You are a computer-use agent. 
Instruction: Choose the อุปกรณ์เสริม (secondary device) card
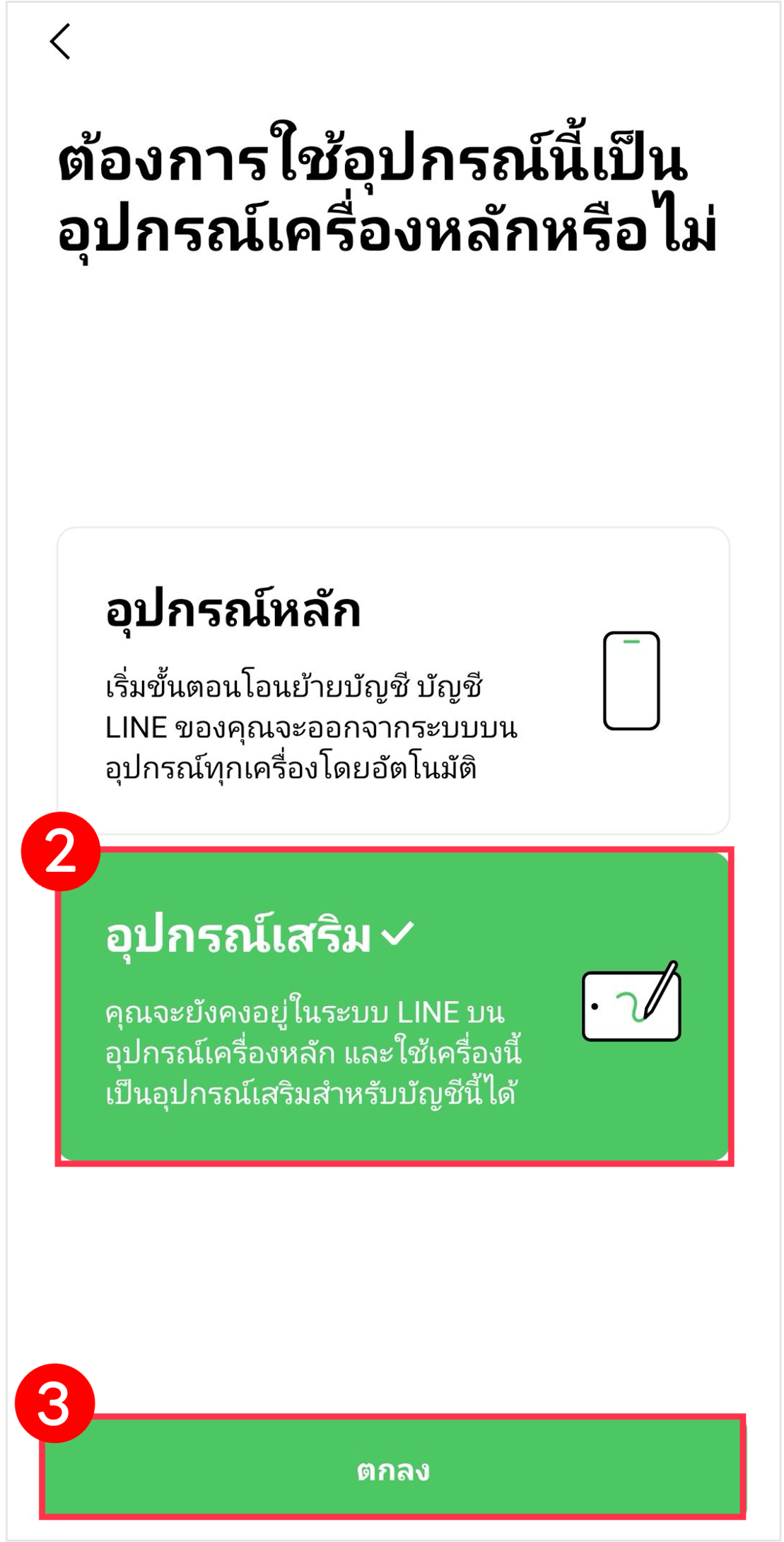393,1005
